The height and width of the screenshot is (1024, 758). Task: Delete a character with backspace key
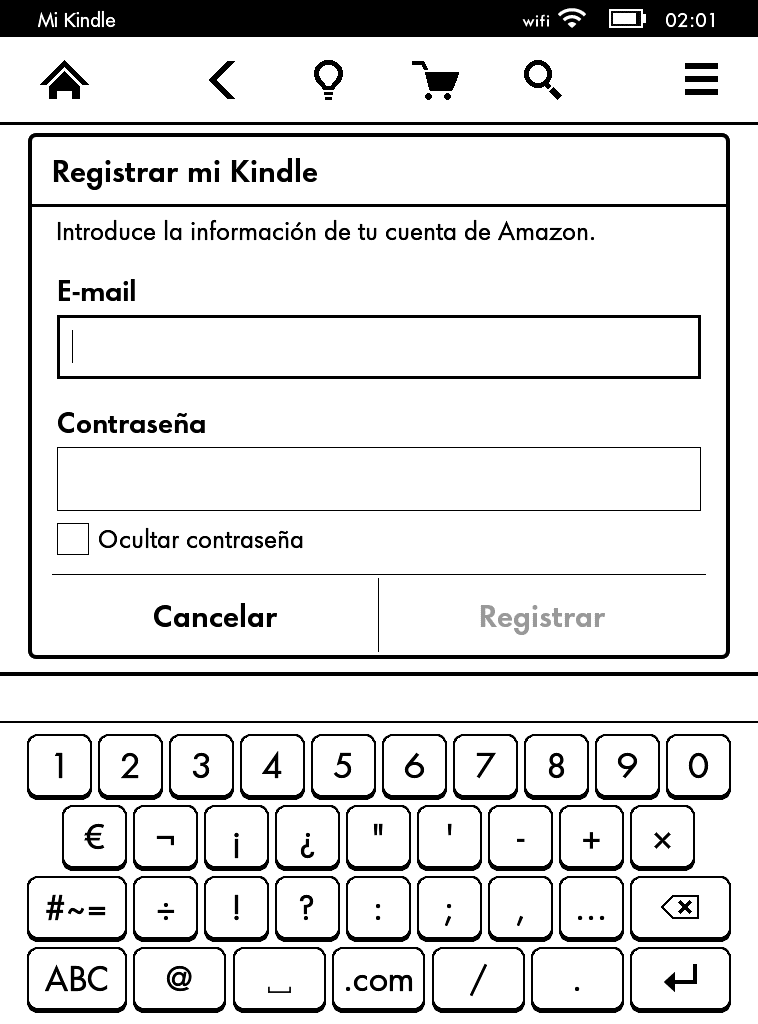[x=680, y=908]
